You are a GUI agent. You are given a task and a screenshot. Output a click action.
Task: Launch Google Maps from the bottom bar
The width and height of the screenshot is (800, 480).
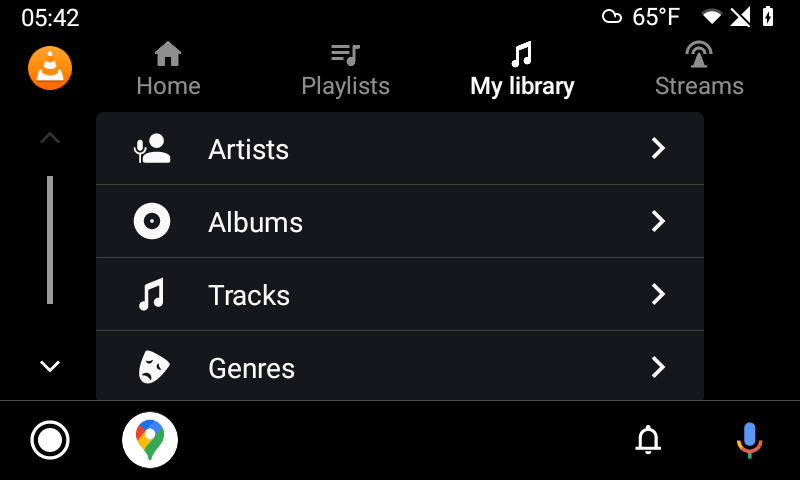coord(150,440)
